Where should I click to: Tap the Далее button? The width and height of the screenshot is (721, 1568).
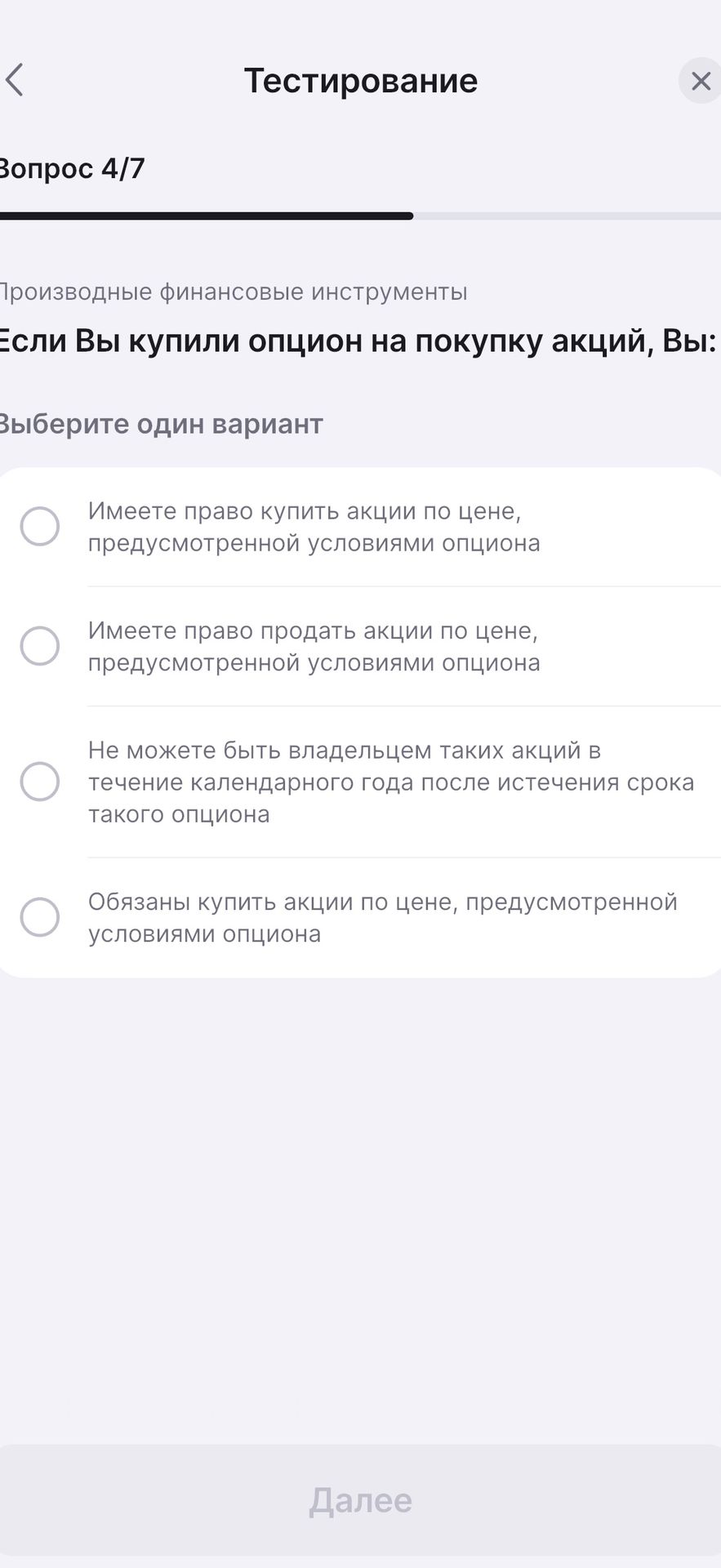(x=360, y=1500)
